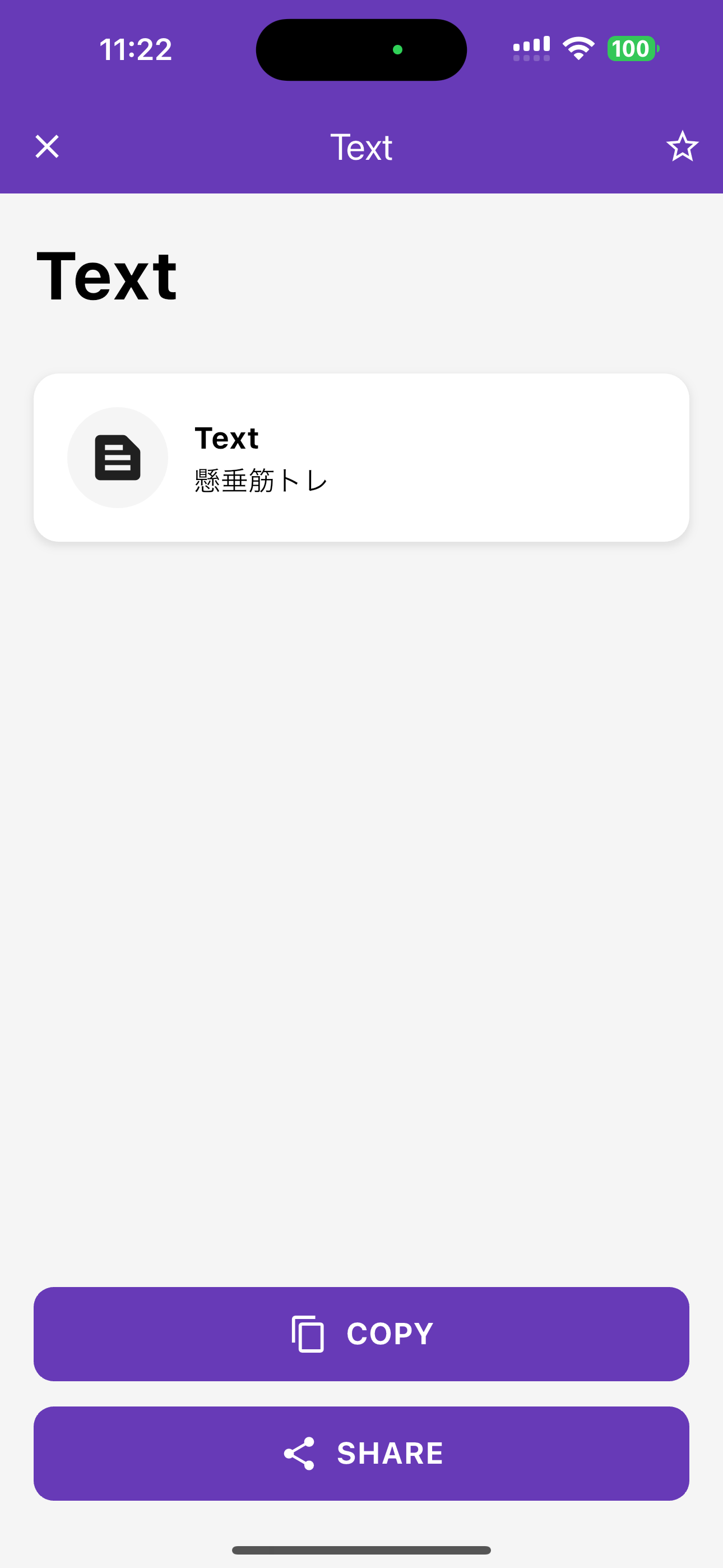Open the Text card with 懸垂筋トレ
This screenshot has height=1568, width=723.
361,458
